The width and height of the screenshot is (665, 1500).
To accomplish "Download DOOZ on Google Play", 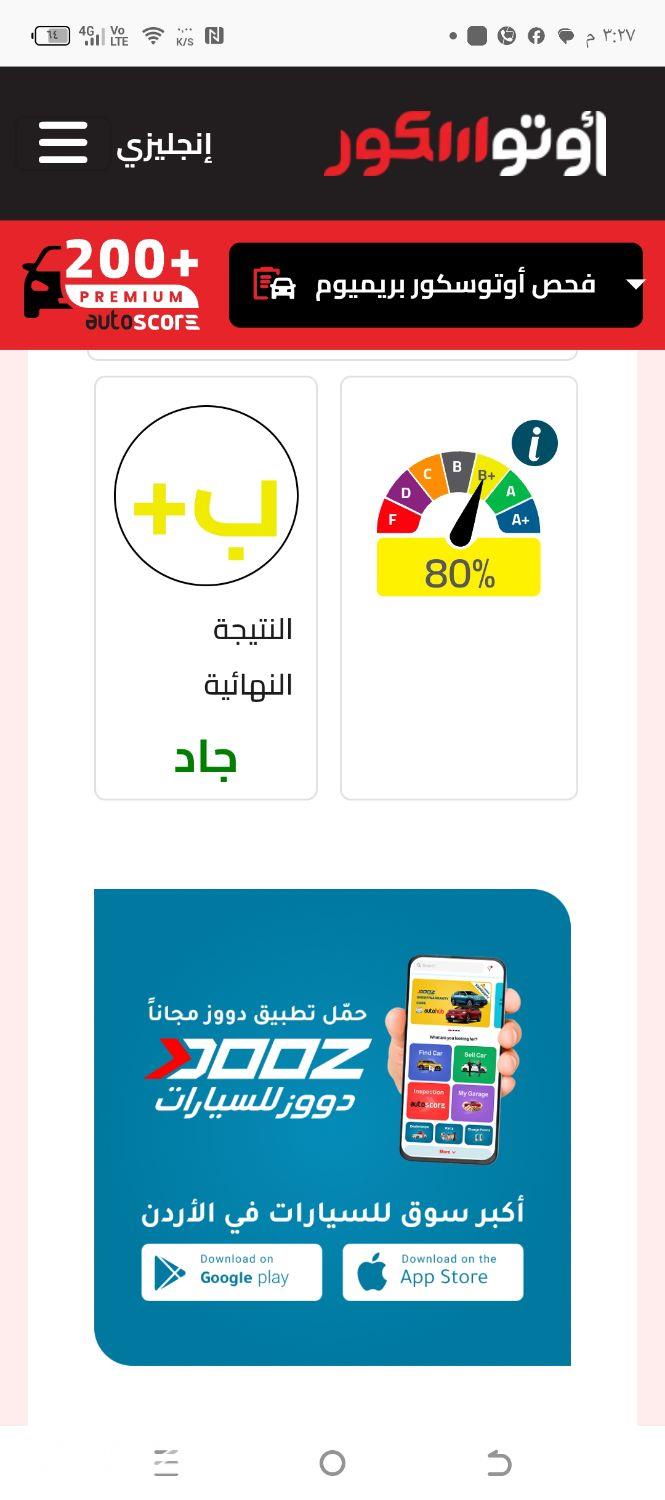I will click(231, 1271).
